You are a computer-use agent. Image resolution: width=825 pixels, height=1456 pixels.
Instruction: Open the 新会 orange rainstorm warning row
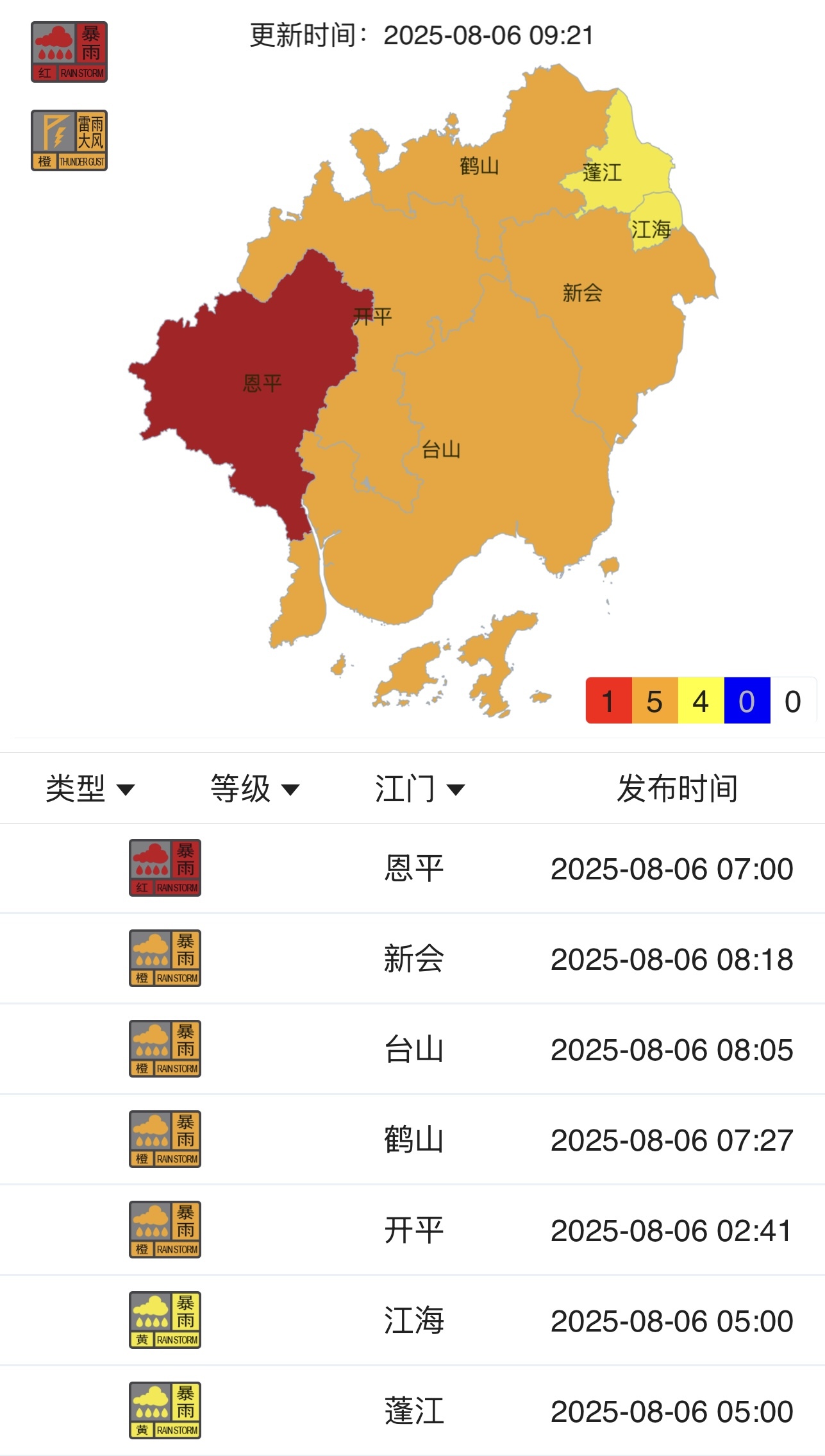click(413, 959)
